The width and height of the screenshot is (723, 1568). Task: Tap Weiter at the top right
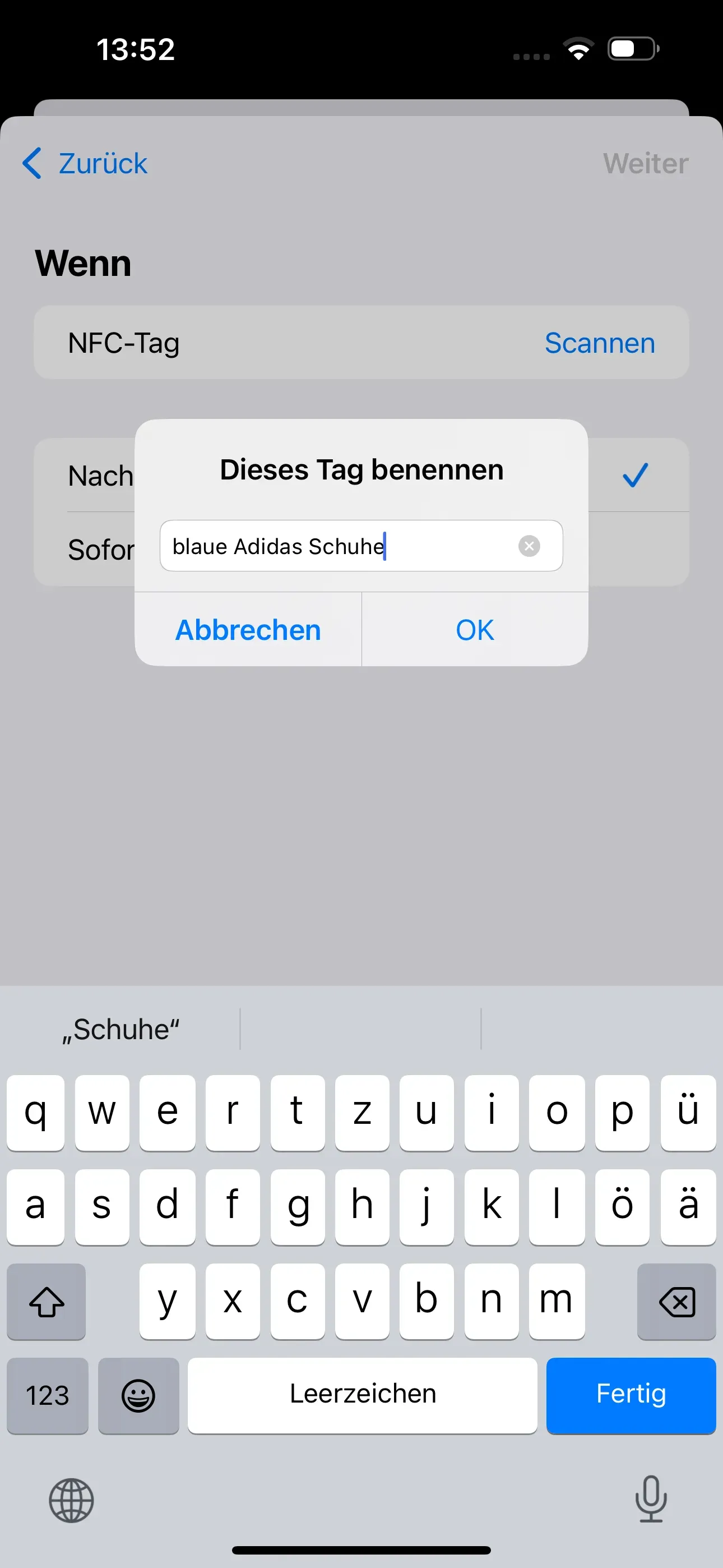tap(645, 163)
